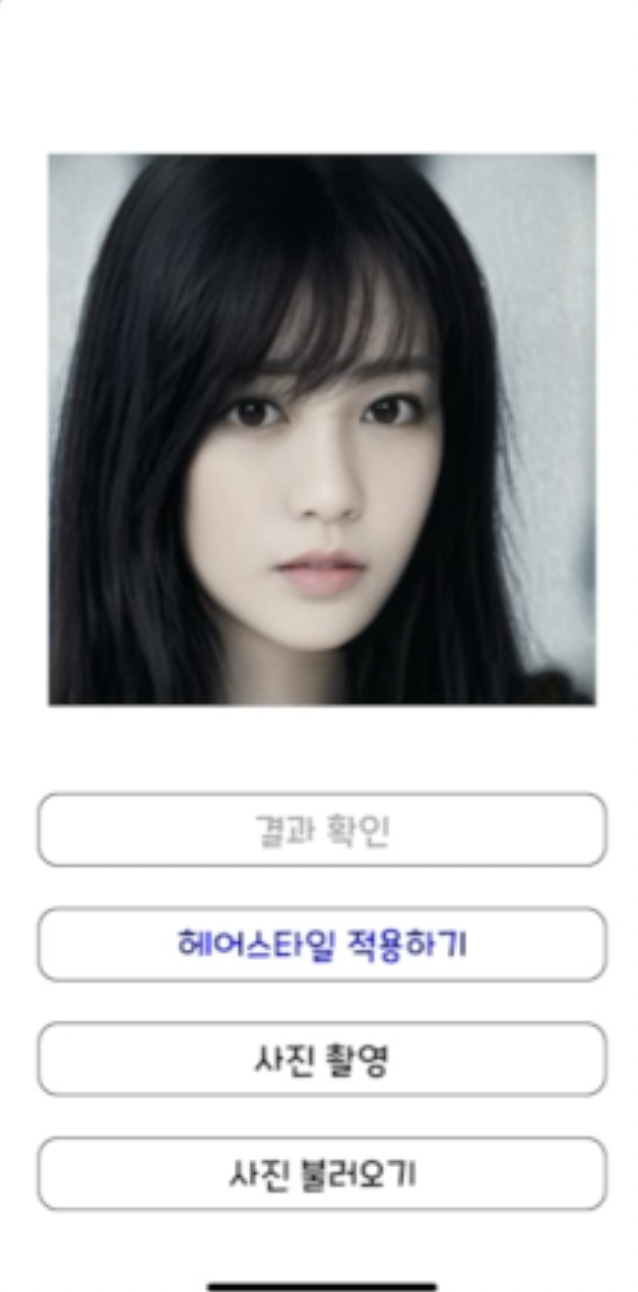Tap the 결과 확인 button
The width and height of the screenshot is (638, 1292).
pyautogui.click(x=321, y=830)
